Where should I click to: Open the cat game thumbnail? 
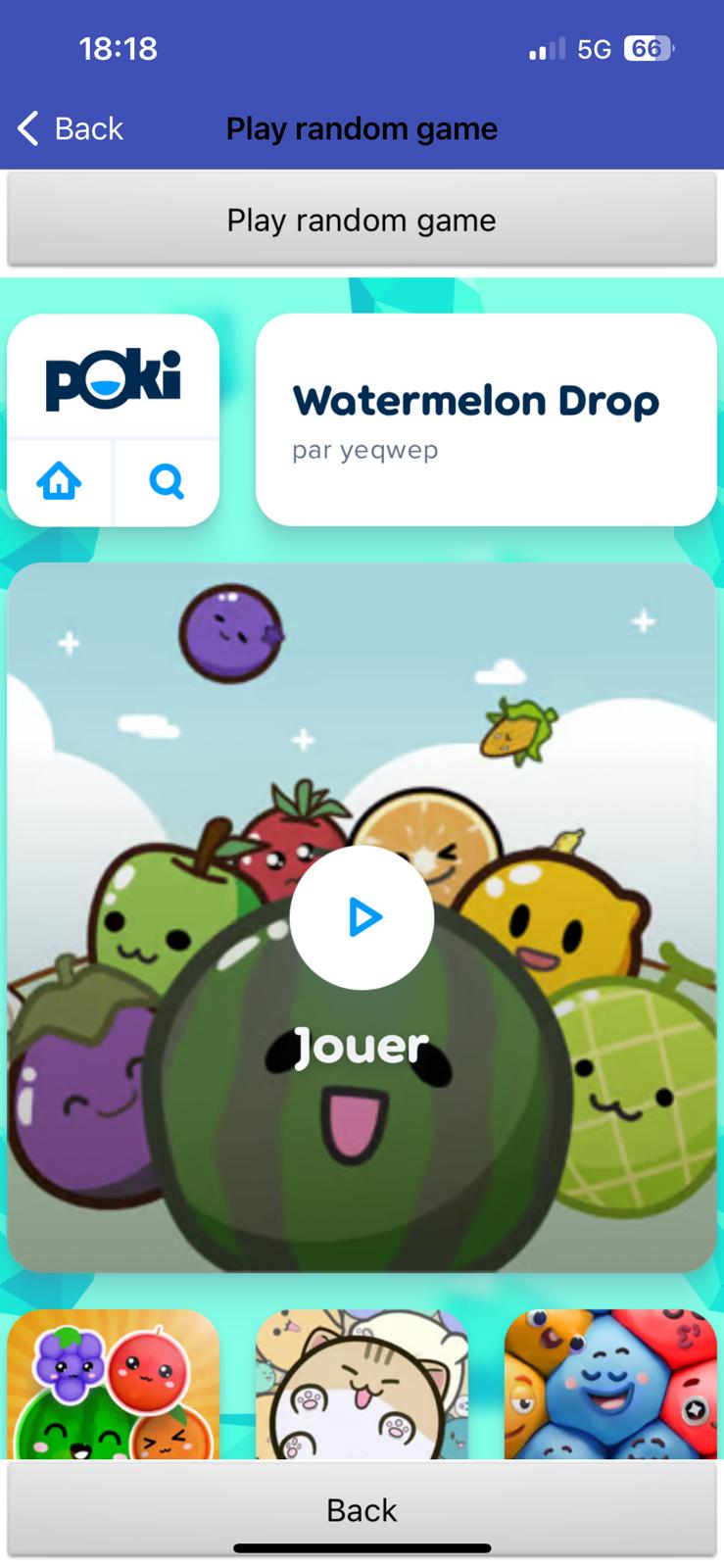click(362, 1384)
